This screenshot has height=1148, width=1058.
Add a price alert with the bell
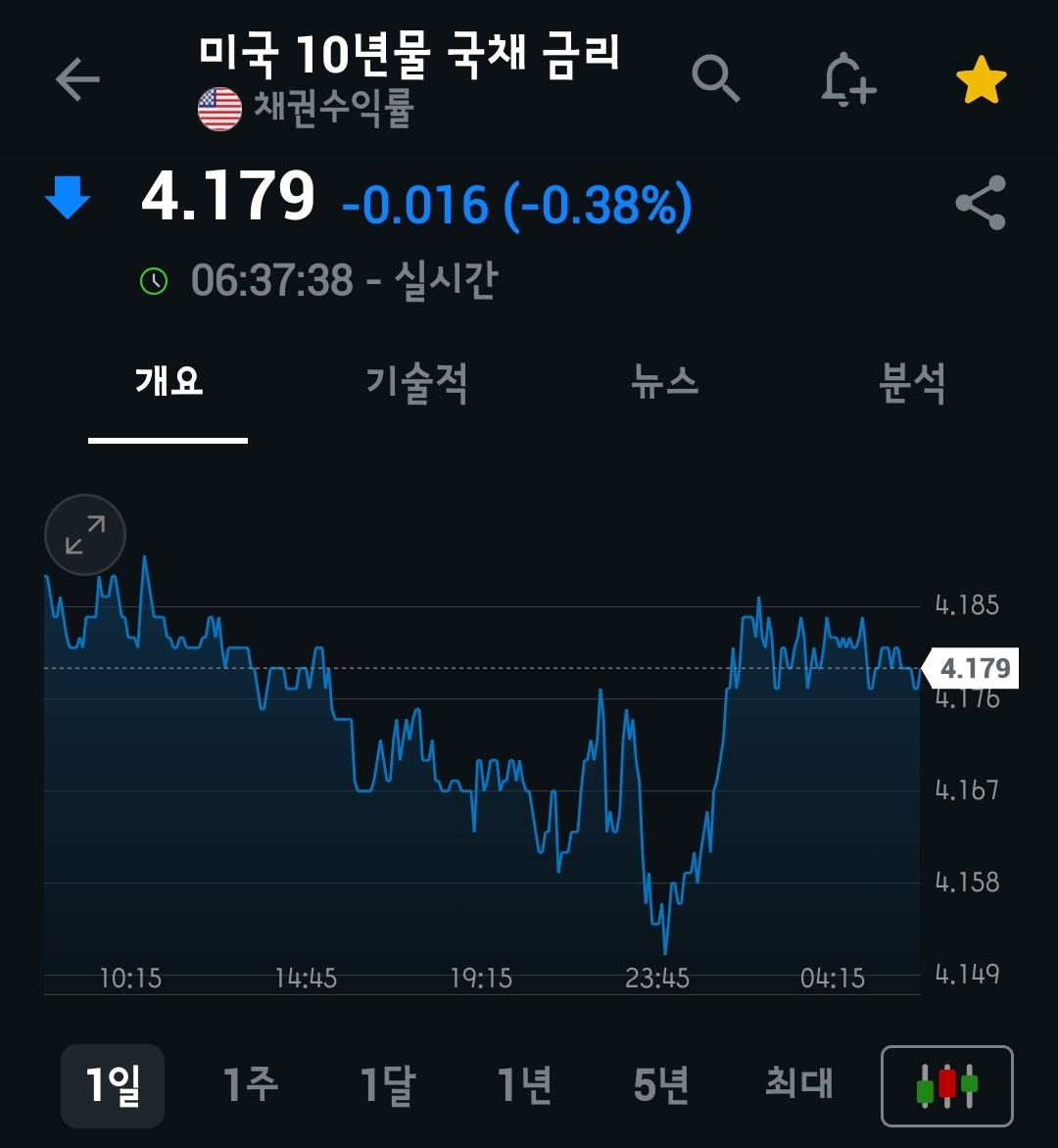[x=847, y=79]
